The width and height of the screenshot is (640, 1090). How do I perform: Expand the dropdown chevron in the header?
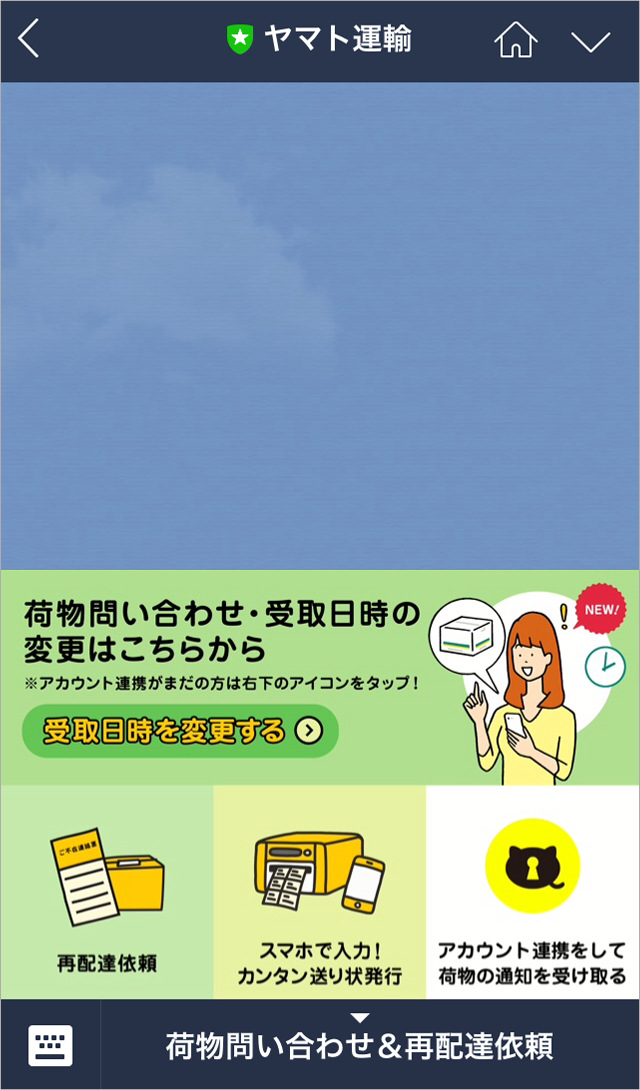point(590,40)
